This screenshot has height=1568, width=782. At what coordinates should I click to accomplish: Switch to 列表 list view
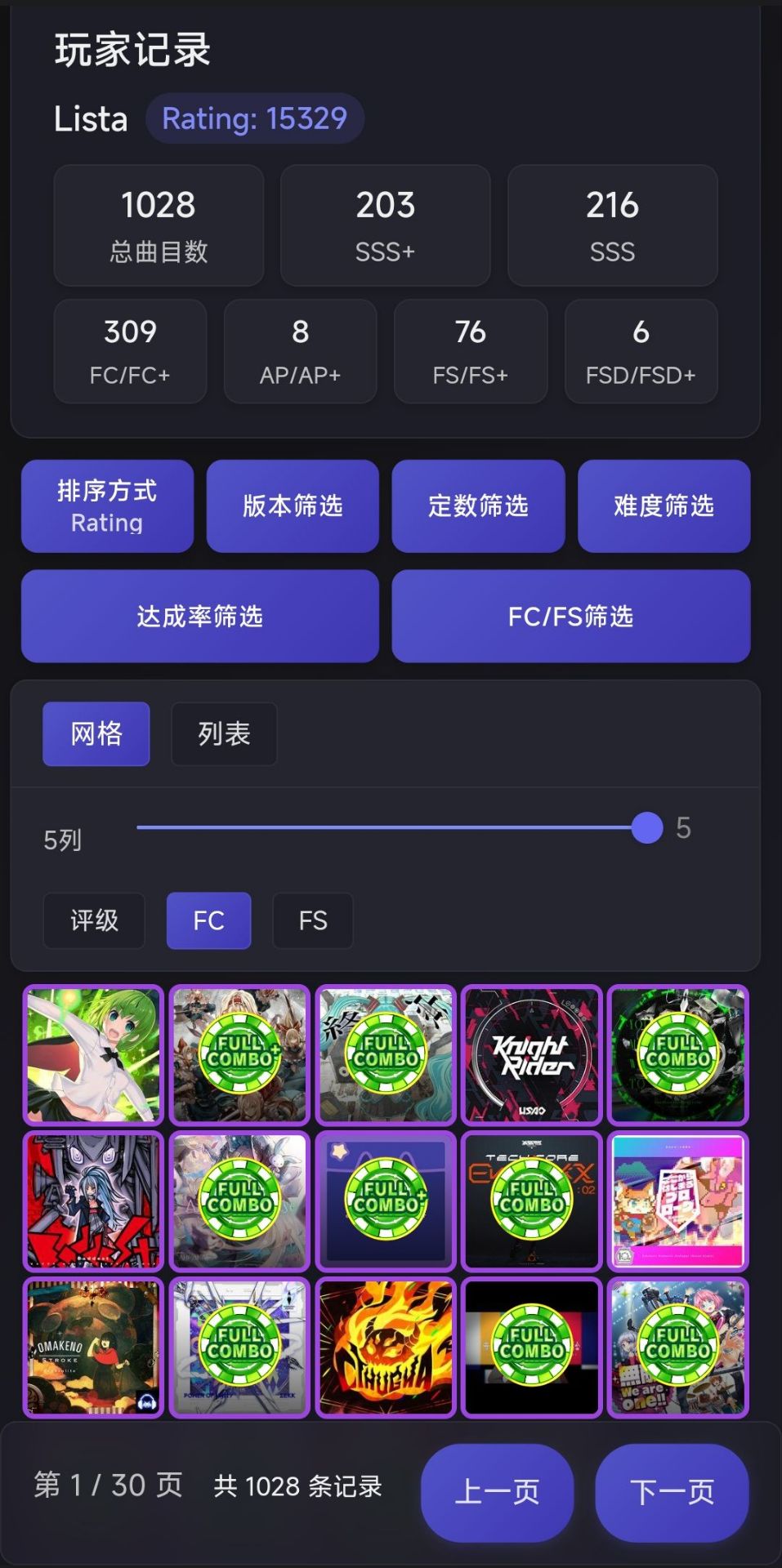click(224, 733)
